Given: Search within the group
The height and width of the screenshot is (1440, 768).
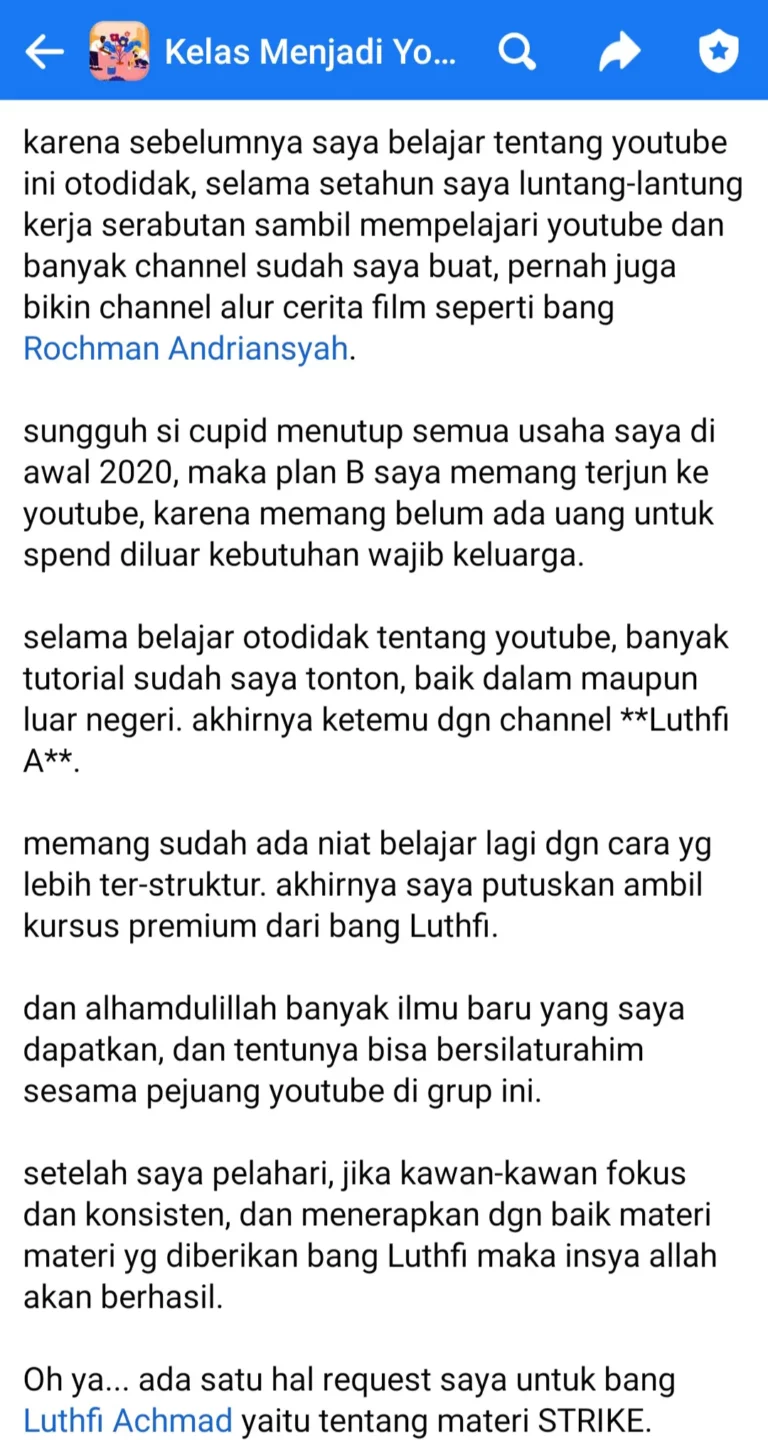Looking at the screenshot, I should 517,51.
